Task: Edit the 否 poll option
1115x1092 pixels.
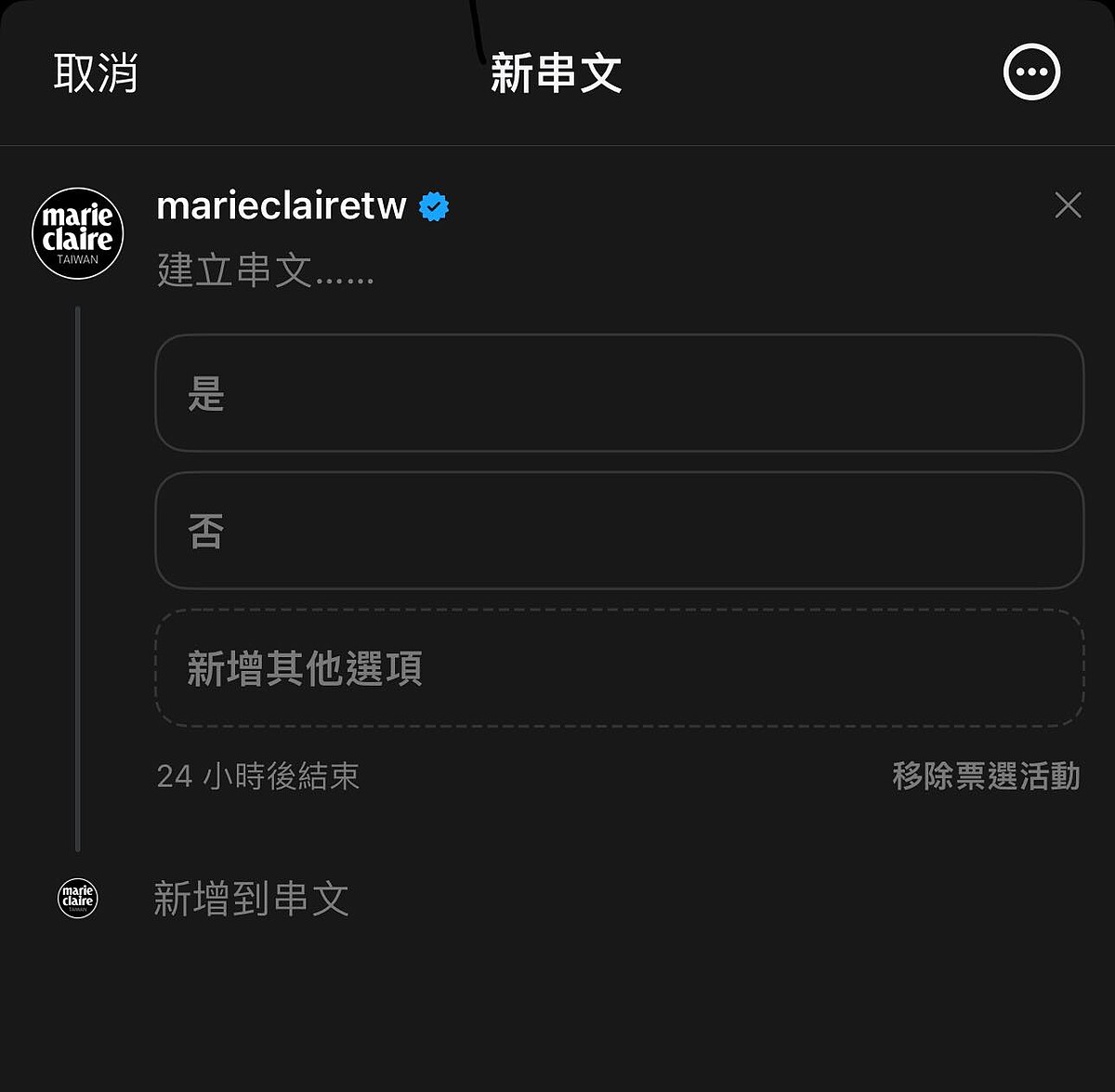Action: (619, 531)
